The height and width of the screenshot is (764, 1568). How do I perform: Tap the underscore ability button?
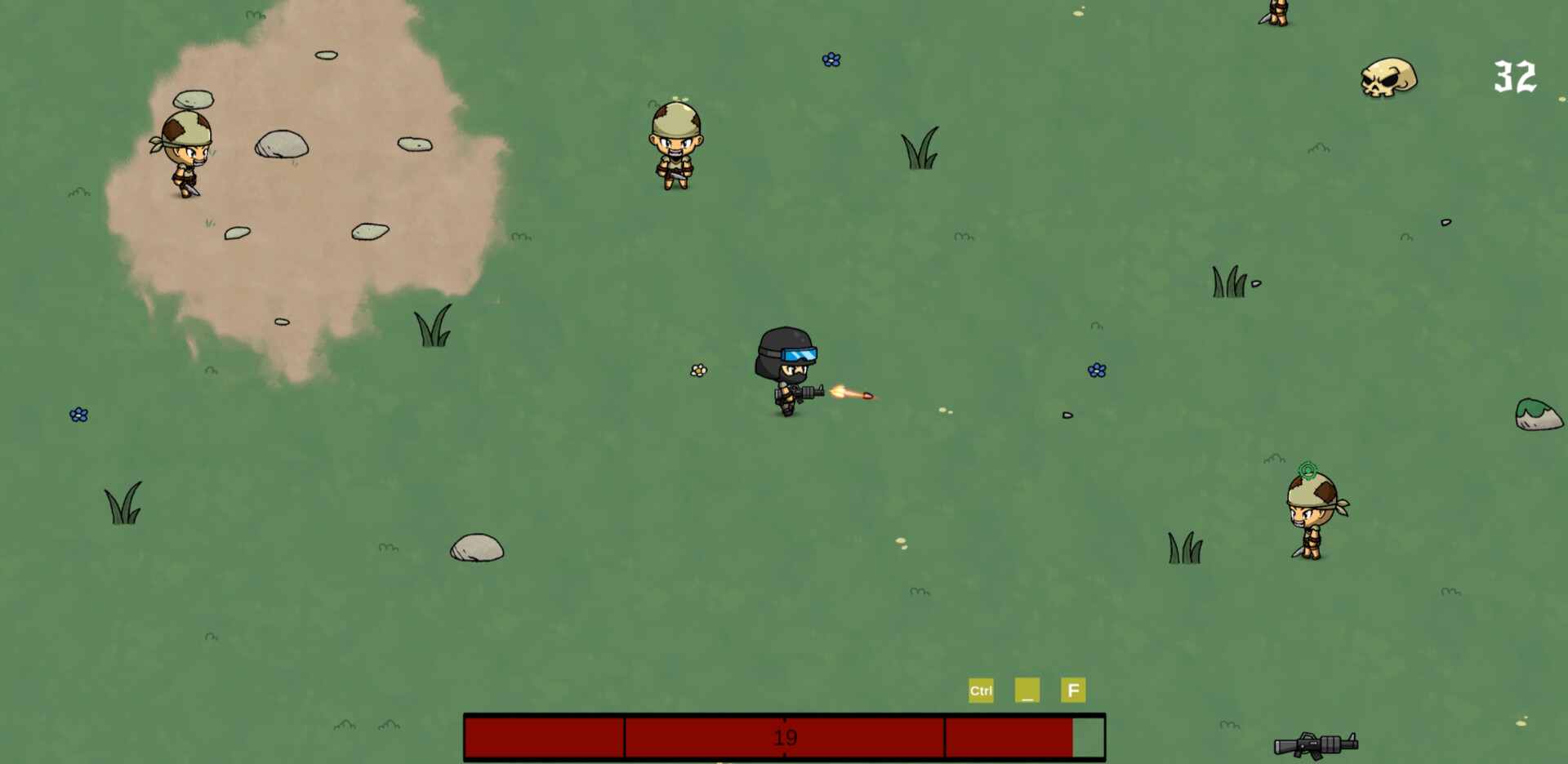coord(1027,691)
